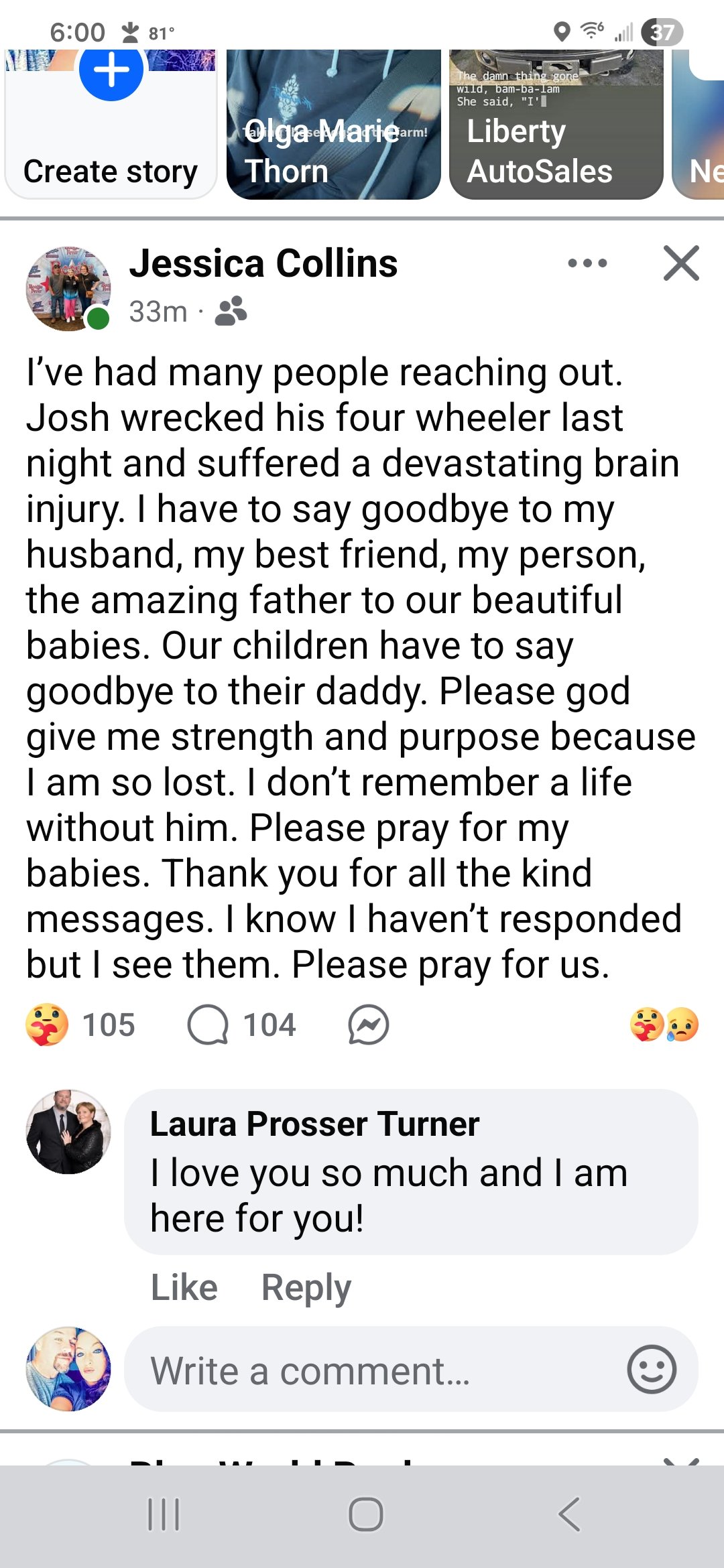Open recent apps from the navigation bar
724x1568 pixels.
coord(164,1514)
